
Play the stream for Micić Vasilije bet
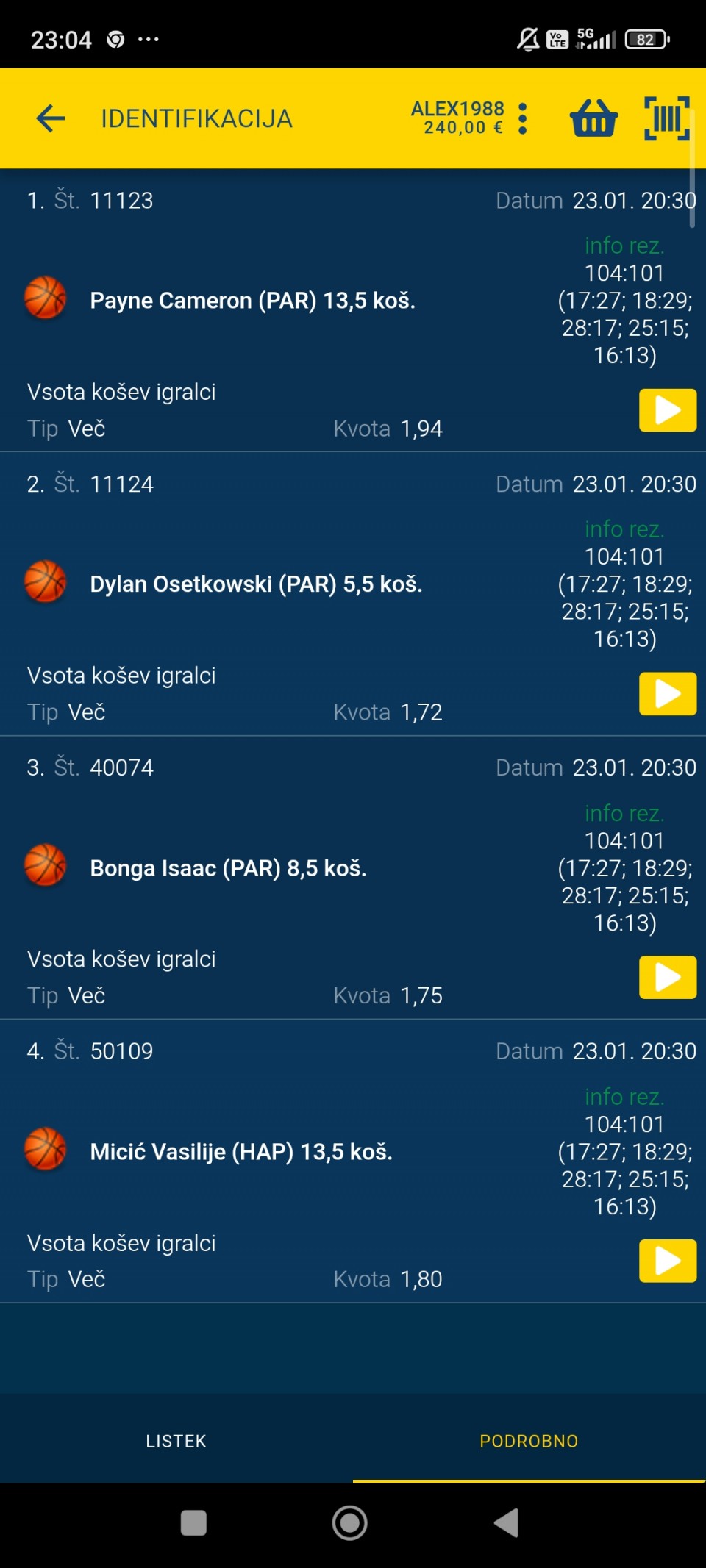pos(667,1261)
